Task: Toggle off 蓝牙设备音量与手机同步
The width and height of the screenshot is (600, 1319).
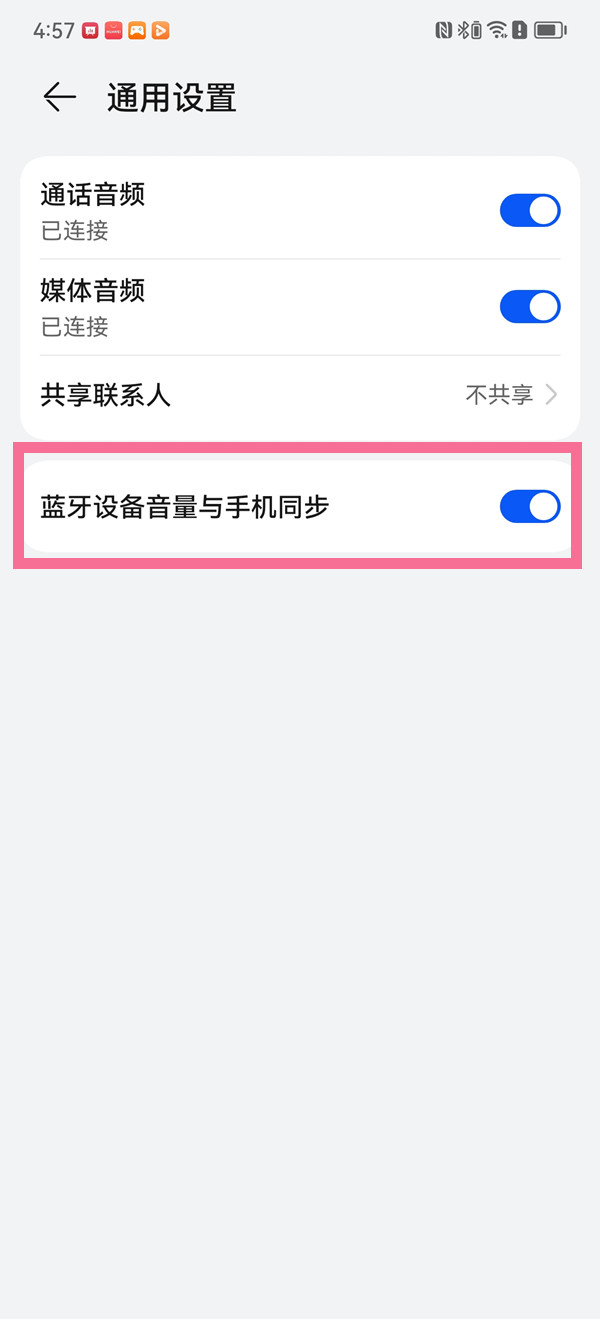Action: 529,507
